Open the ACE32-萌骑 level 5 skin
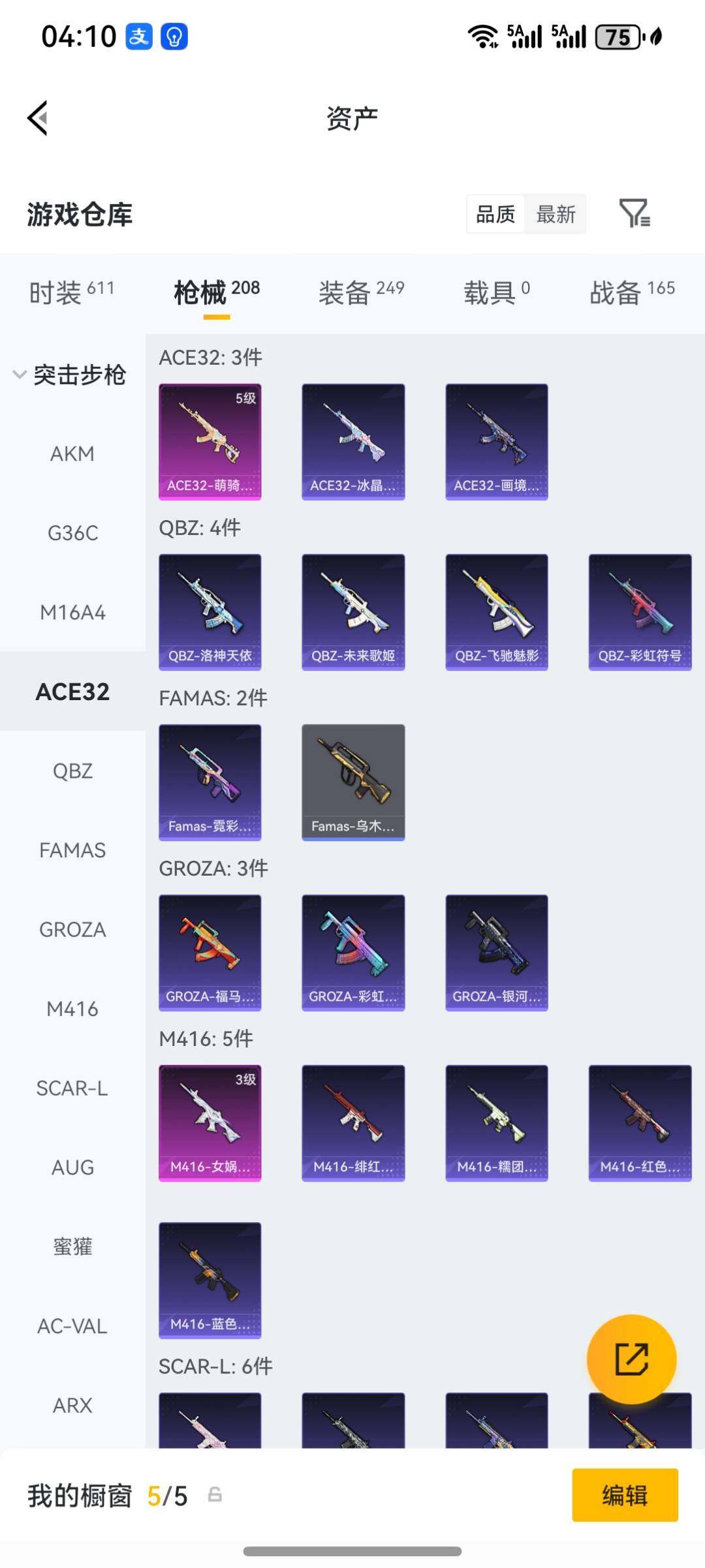Screen dimensions: 705x1568 210,442
